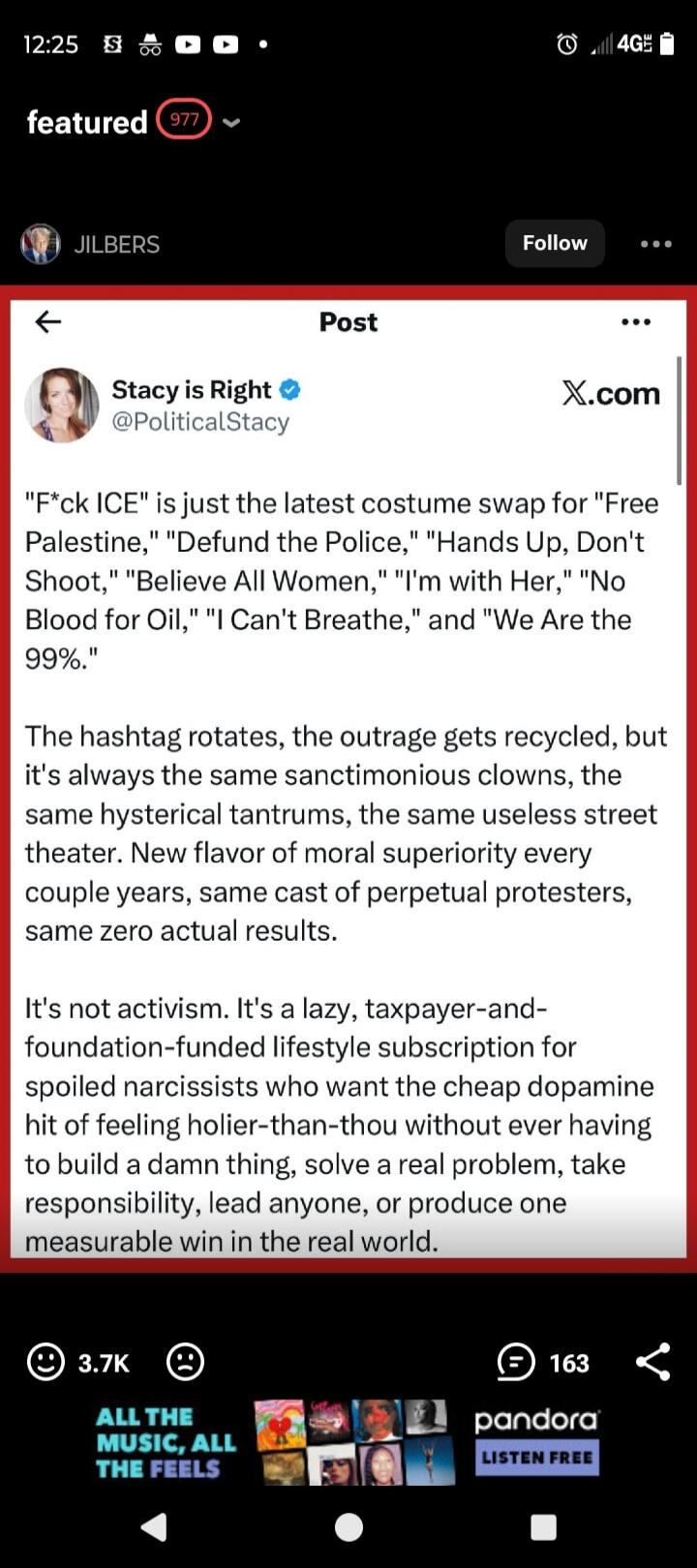This screenshot has width=697, height=1568.
Task: Open the comments via speech bubble icon
Action: point(516,1362)
